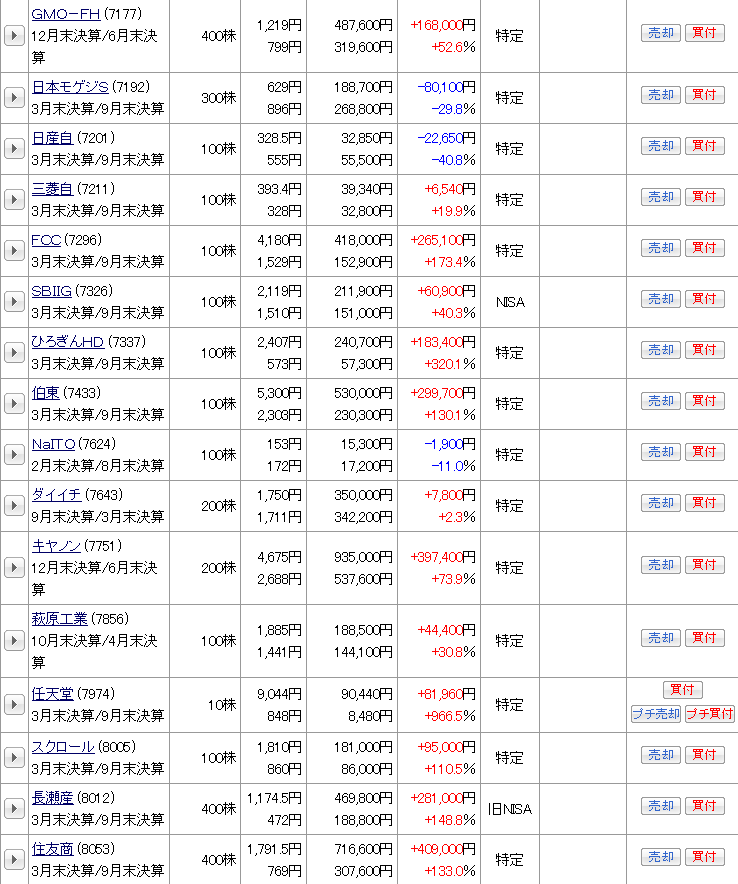This screenshot has width=738, height=884.
Task: Expand the GMO-FH row arrow
Action: point(14,36)
